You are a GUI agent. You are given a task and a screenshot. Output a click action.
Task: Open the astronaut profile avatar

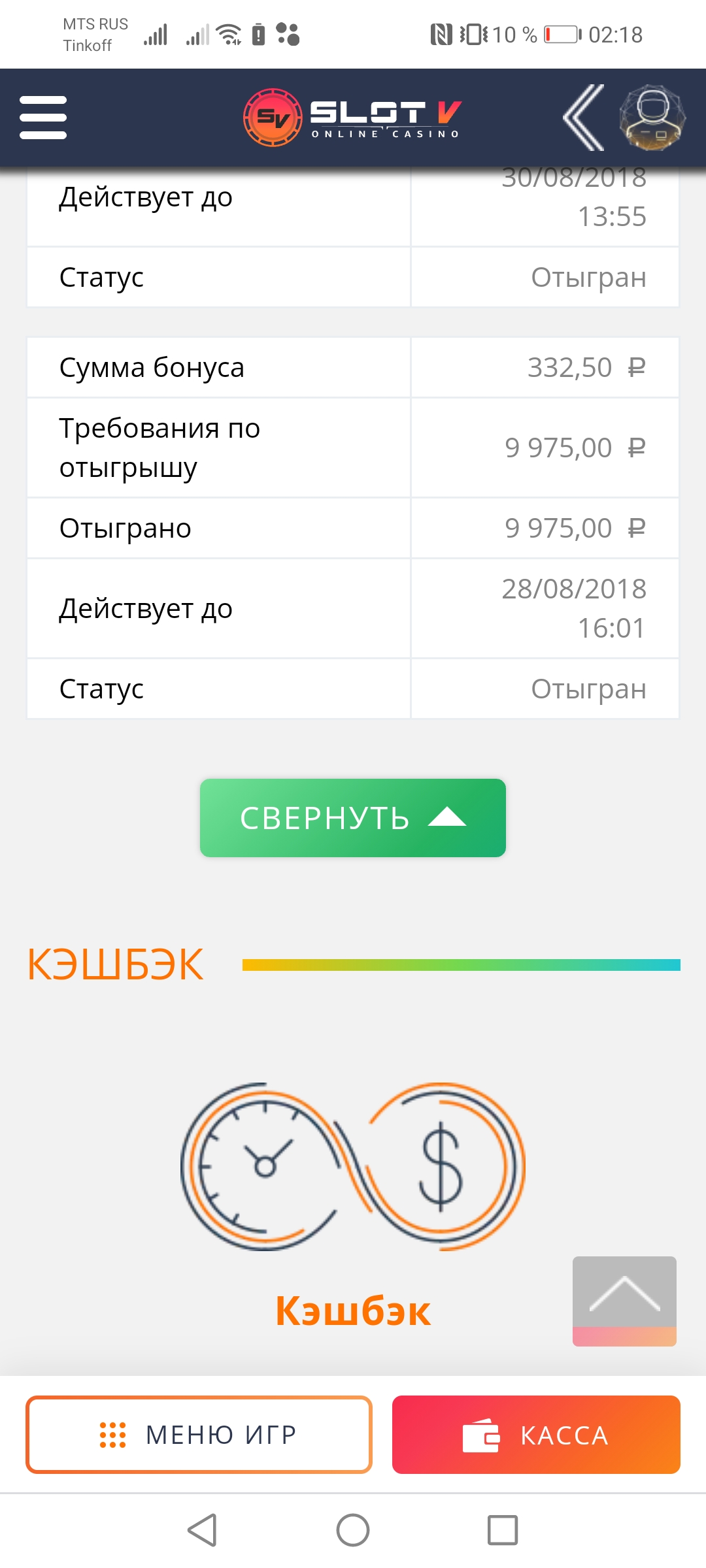(x=652, y=118)
